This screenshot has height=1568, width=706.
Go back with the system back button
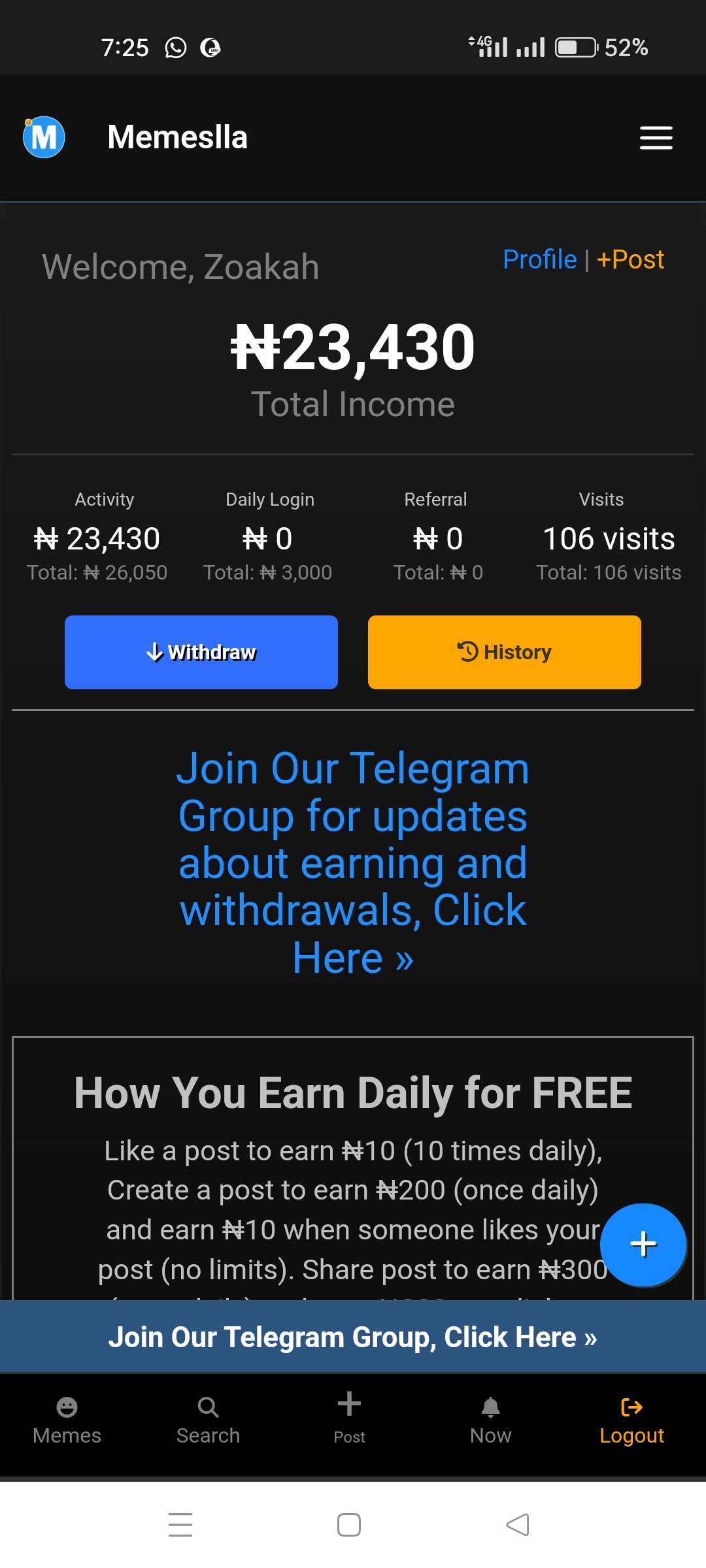(518, 1525)
